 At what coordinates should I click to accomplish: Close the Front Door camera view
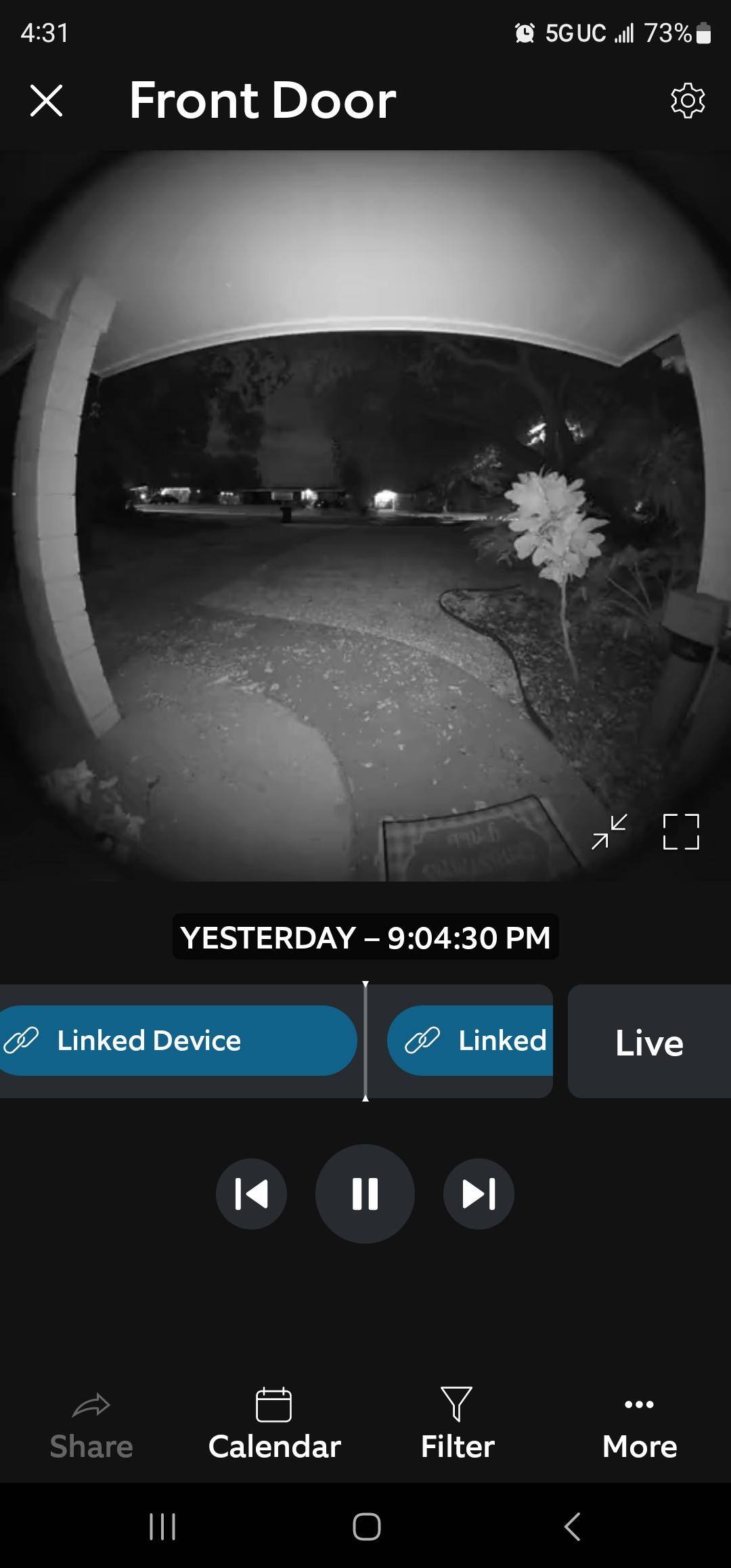point(47,101)
